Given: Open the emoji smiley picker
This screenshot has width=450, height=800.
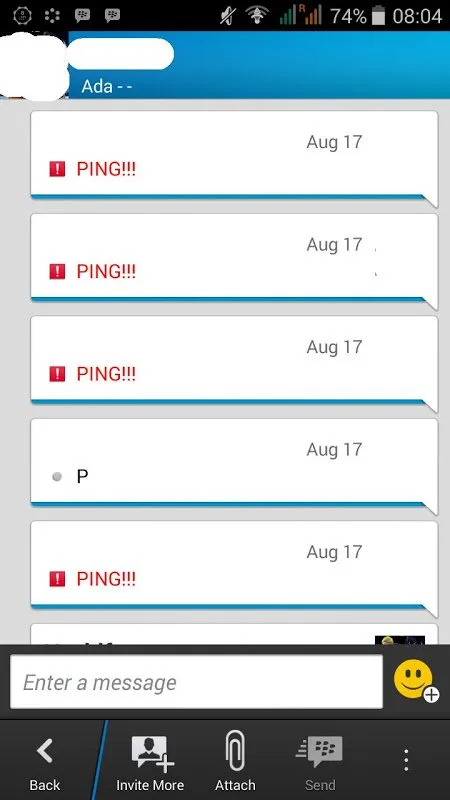Looking at the screenshot, I should click(x=415, y=681).
